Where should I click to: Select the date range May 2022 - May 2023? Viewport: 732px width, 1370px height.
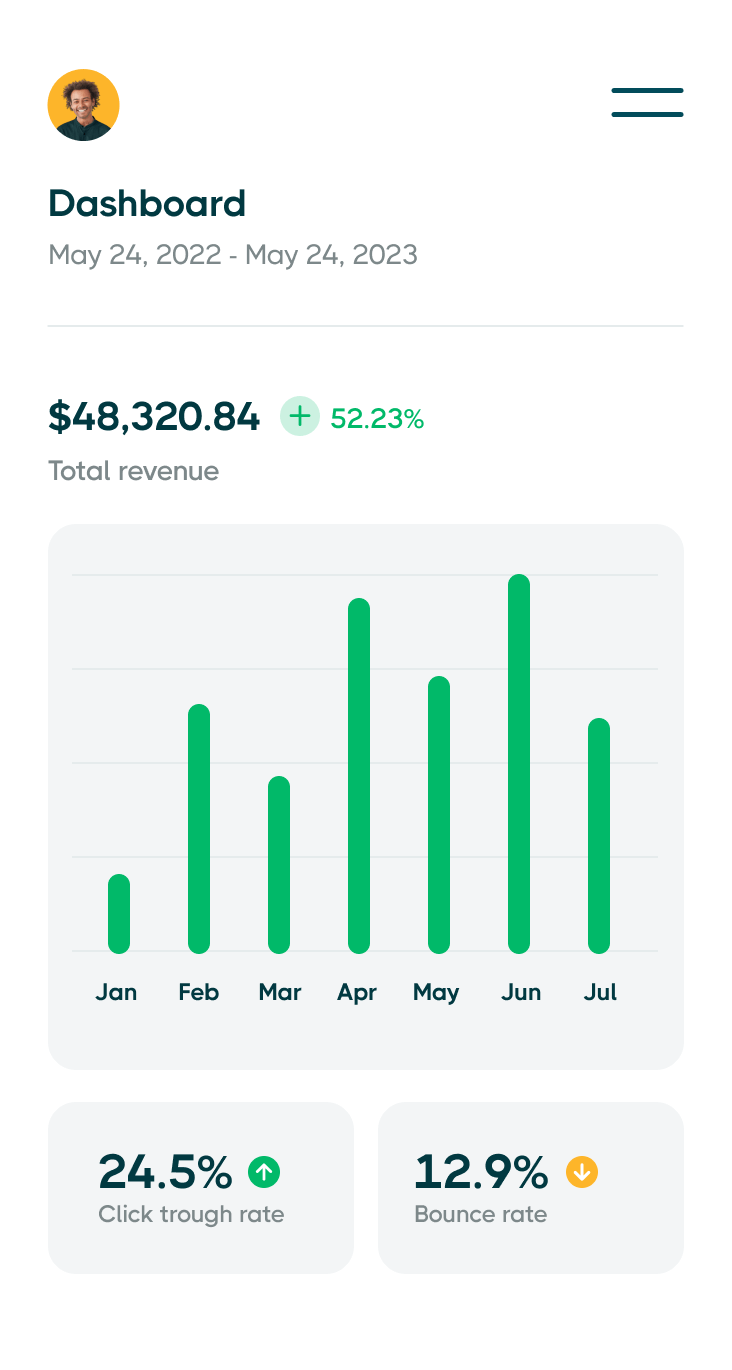pos(232,255)
